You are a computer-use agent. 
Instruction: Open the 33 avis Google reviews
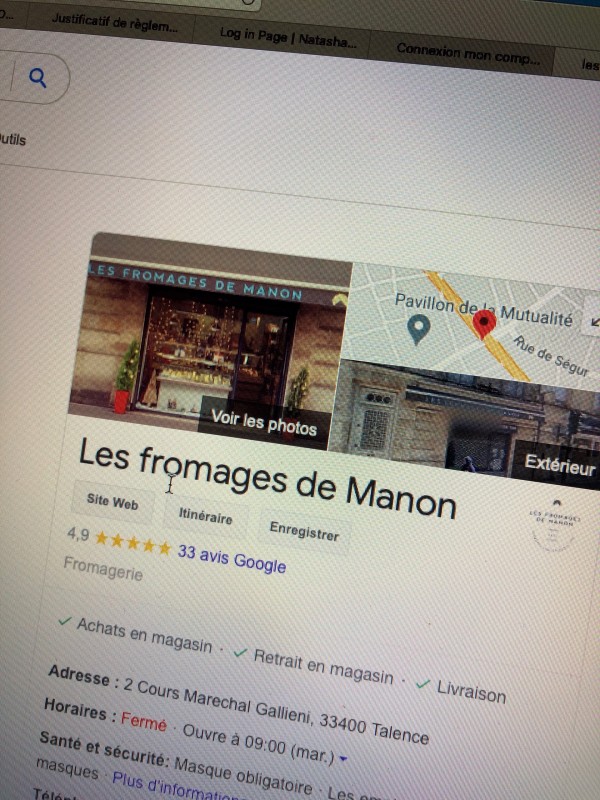[231, 558]
